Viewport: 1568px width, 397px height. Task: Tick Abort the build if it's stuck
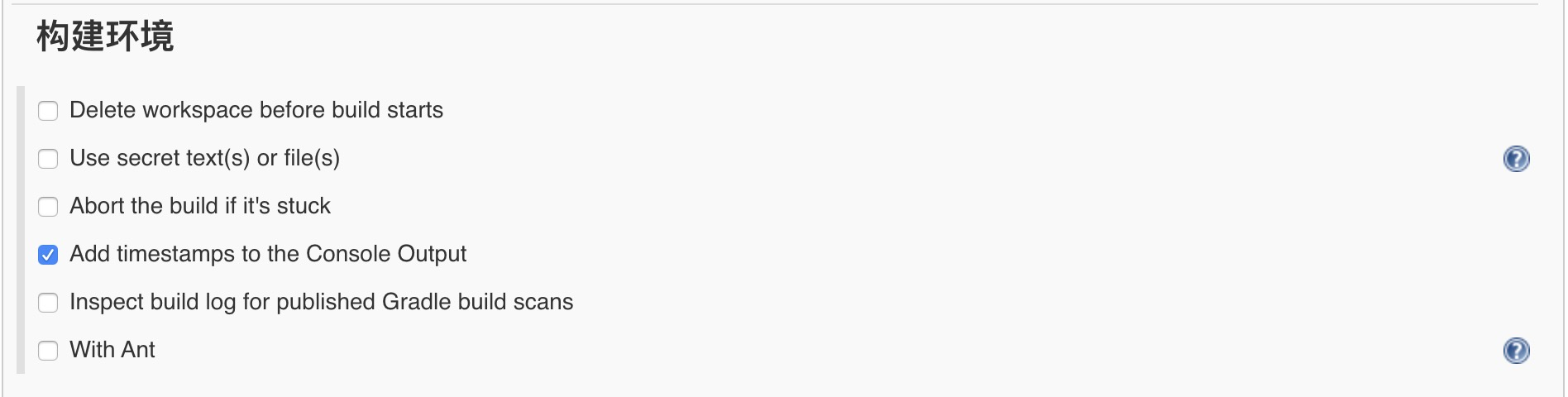point(48,207)
